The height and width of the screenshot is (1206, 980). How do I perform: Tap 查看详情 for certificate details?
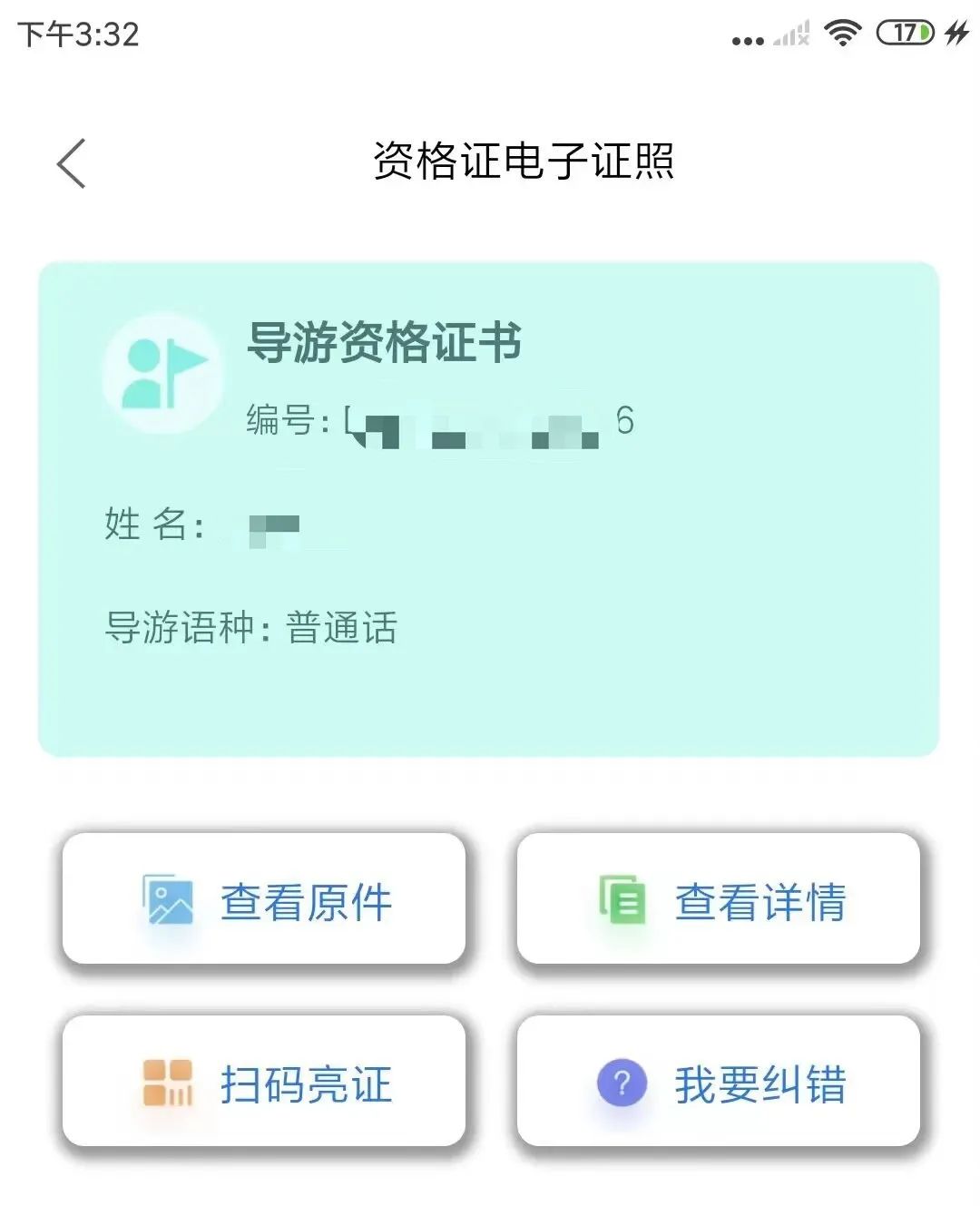[x=719, y=899]
